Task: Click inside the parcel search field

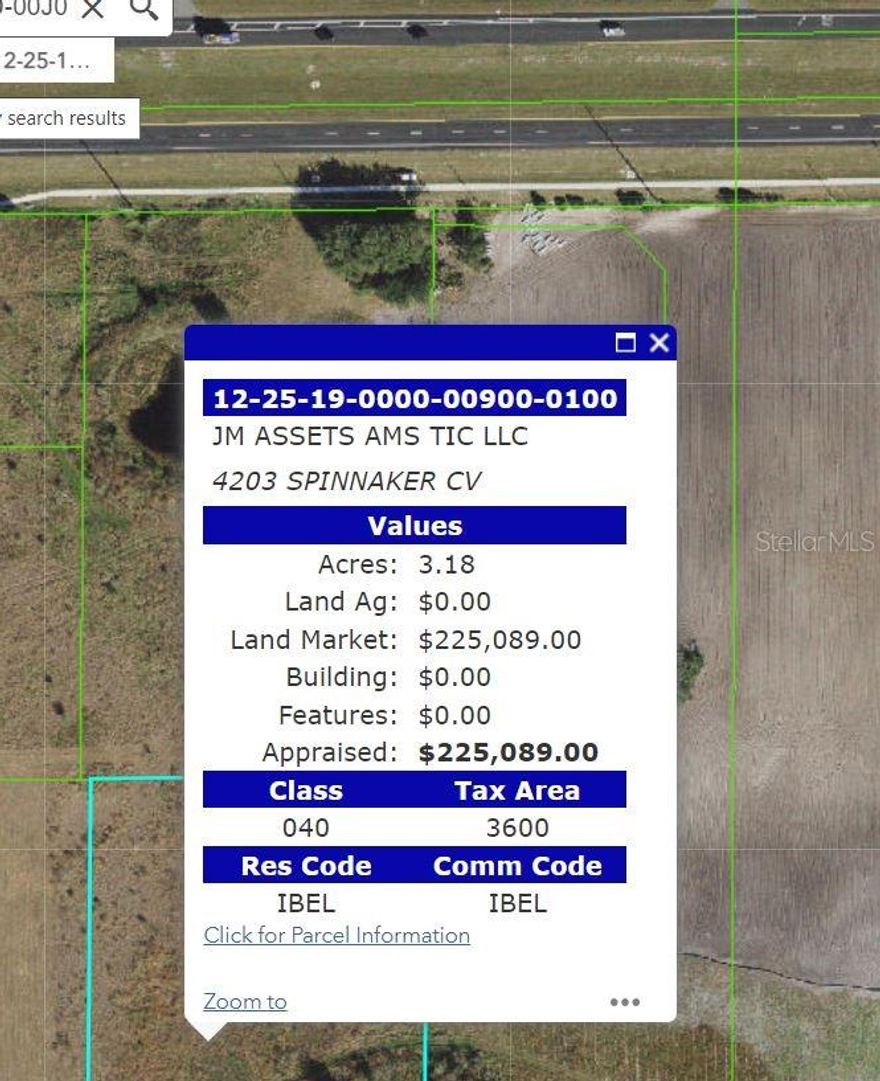Action: pyautogui.click(x=40, y=8)
